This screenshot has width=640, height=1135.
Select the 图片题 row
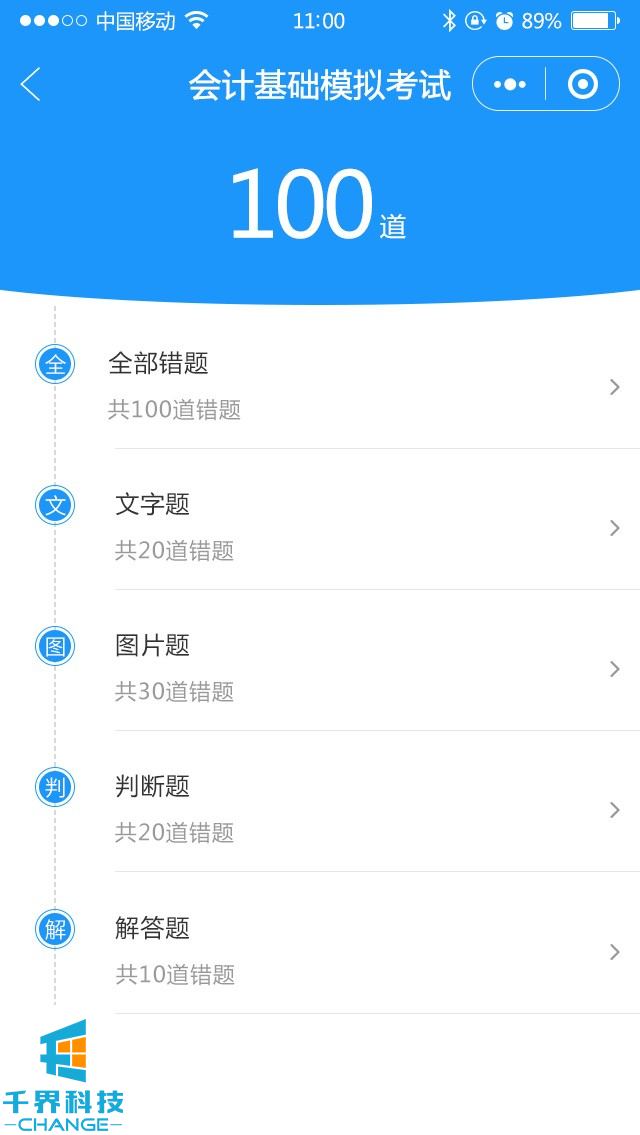pyautogui.click(x=360, y=668)
